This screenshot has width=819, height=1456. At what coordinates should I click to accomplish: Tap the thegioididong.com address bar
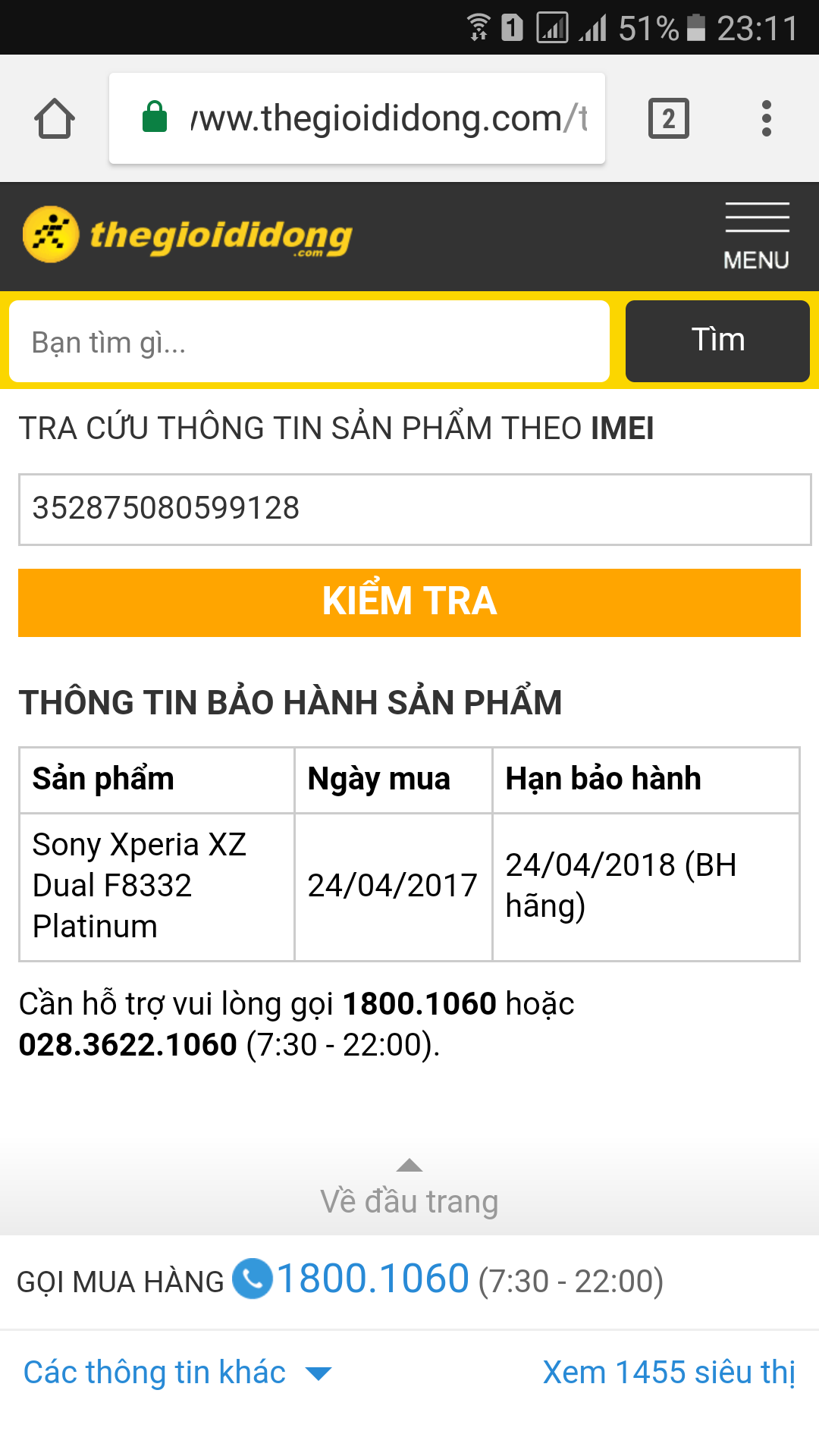[x=357, y=118]
